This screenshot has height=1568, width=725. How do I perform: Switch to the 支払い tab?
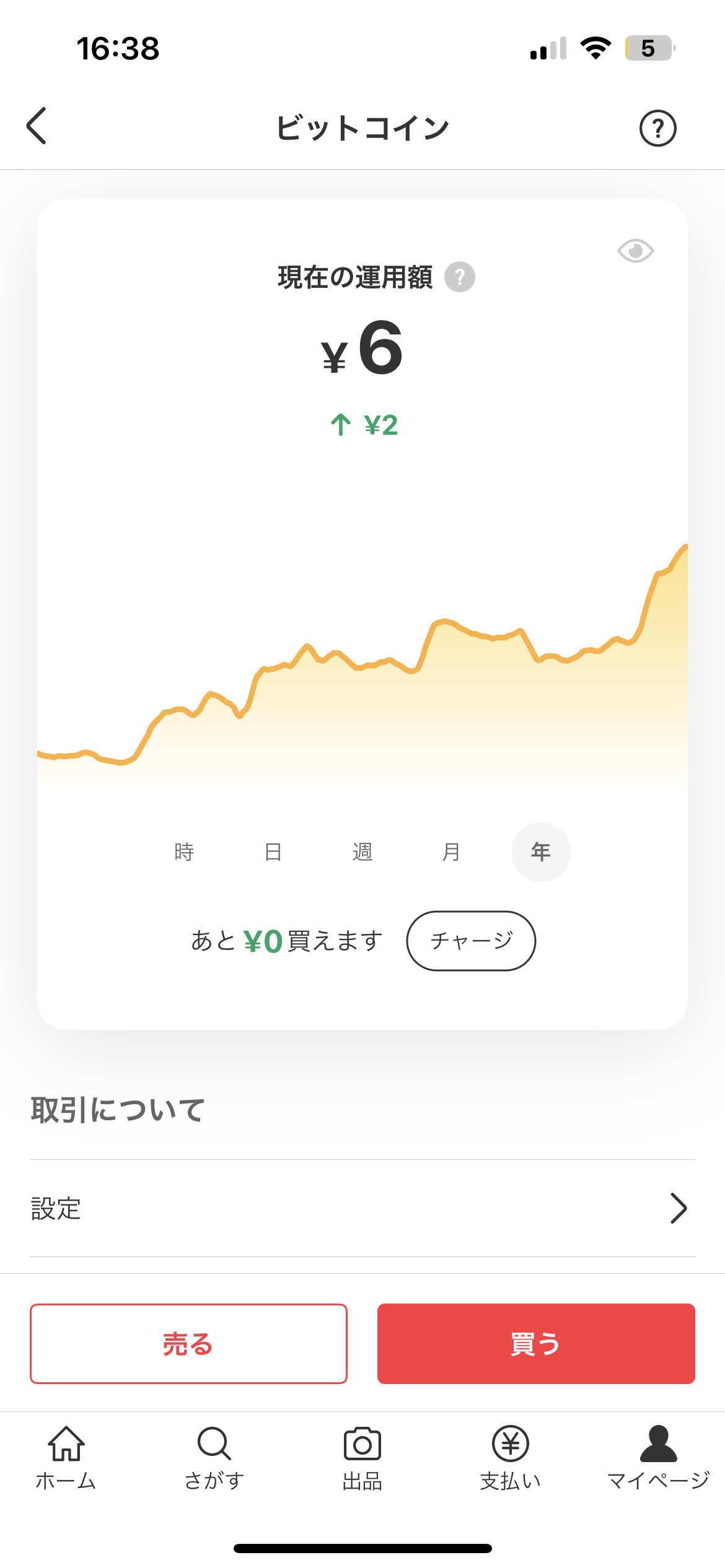pos(511,1458)
